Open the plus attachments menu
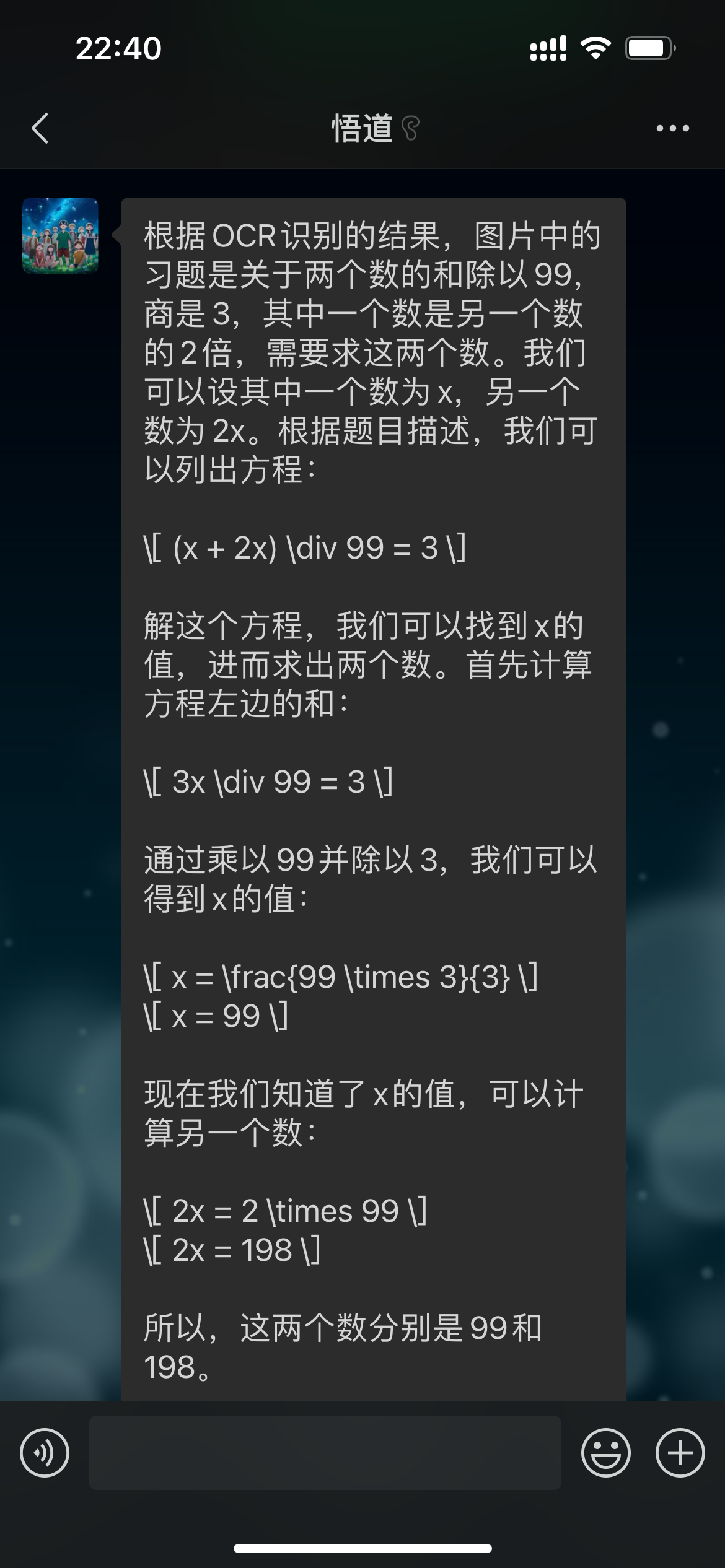725x1568 pixels. [680, 1453]
